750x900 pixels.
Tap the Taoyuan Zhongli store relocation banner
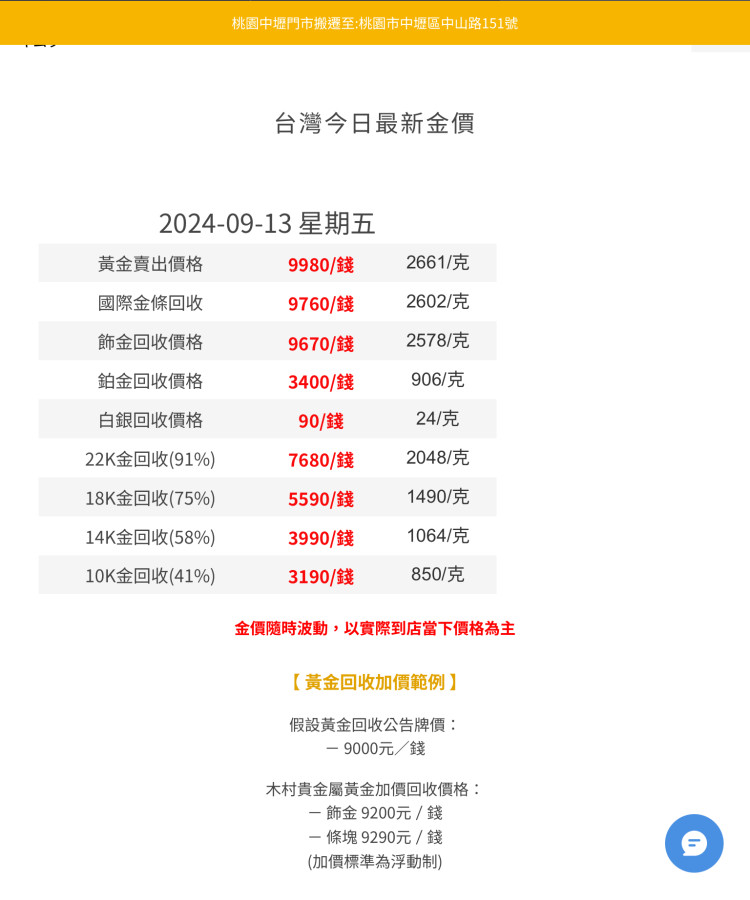[x=375, y=23]
